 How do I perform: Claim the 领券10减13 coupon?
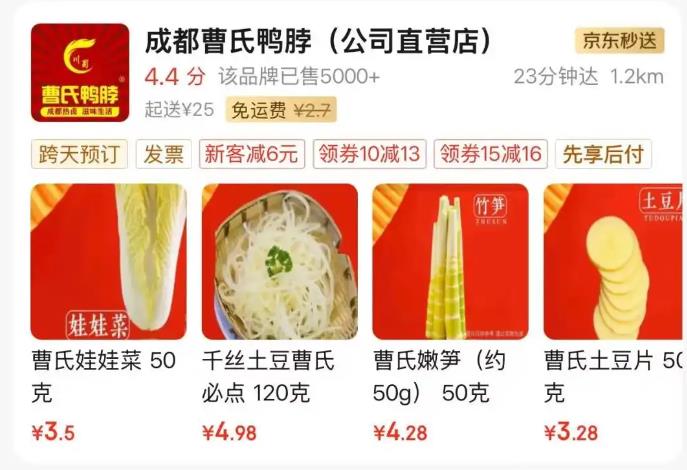[371, 154]
